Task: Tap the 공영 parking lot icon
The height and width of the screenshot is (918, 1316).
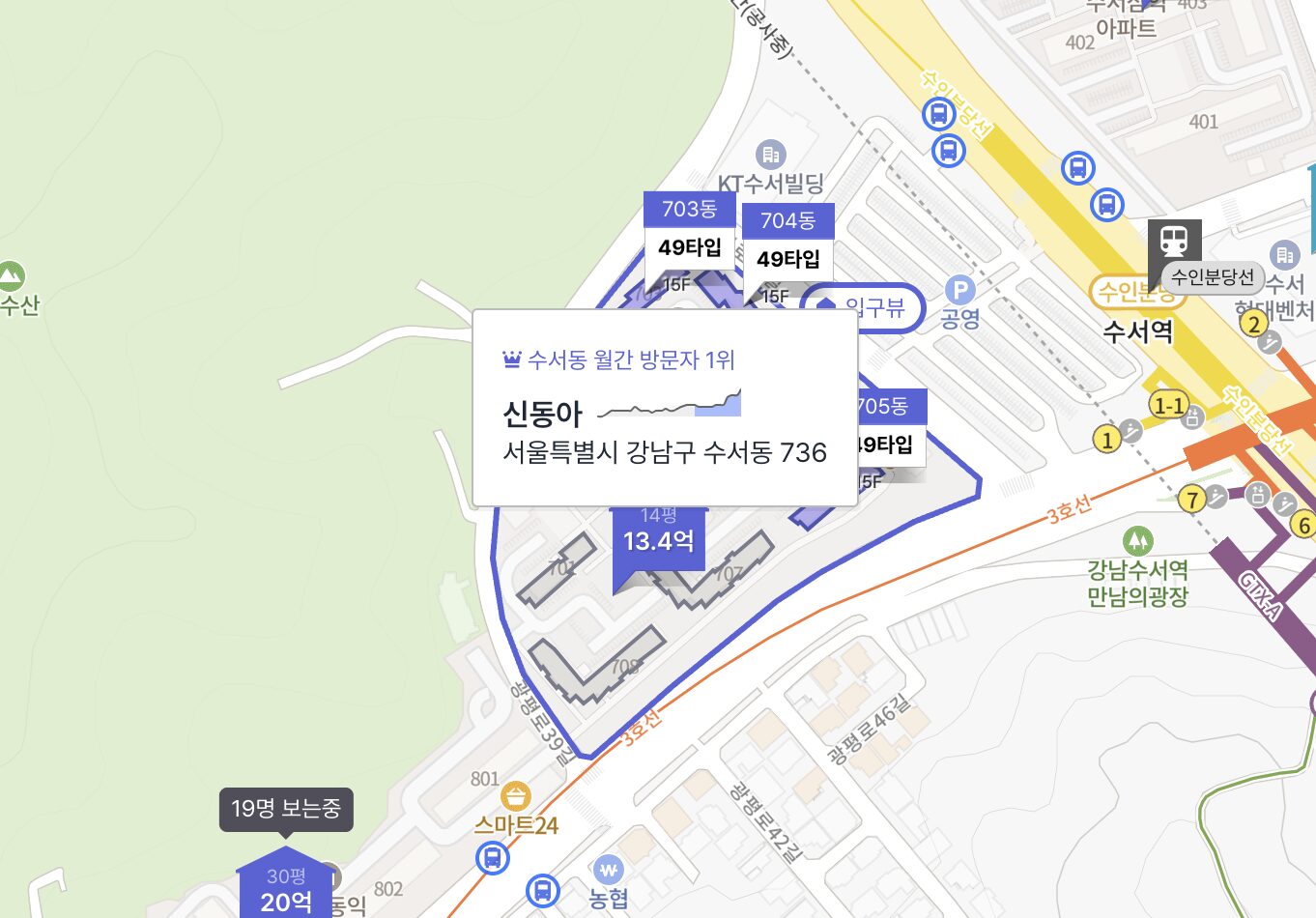Action: click(959, 291)
